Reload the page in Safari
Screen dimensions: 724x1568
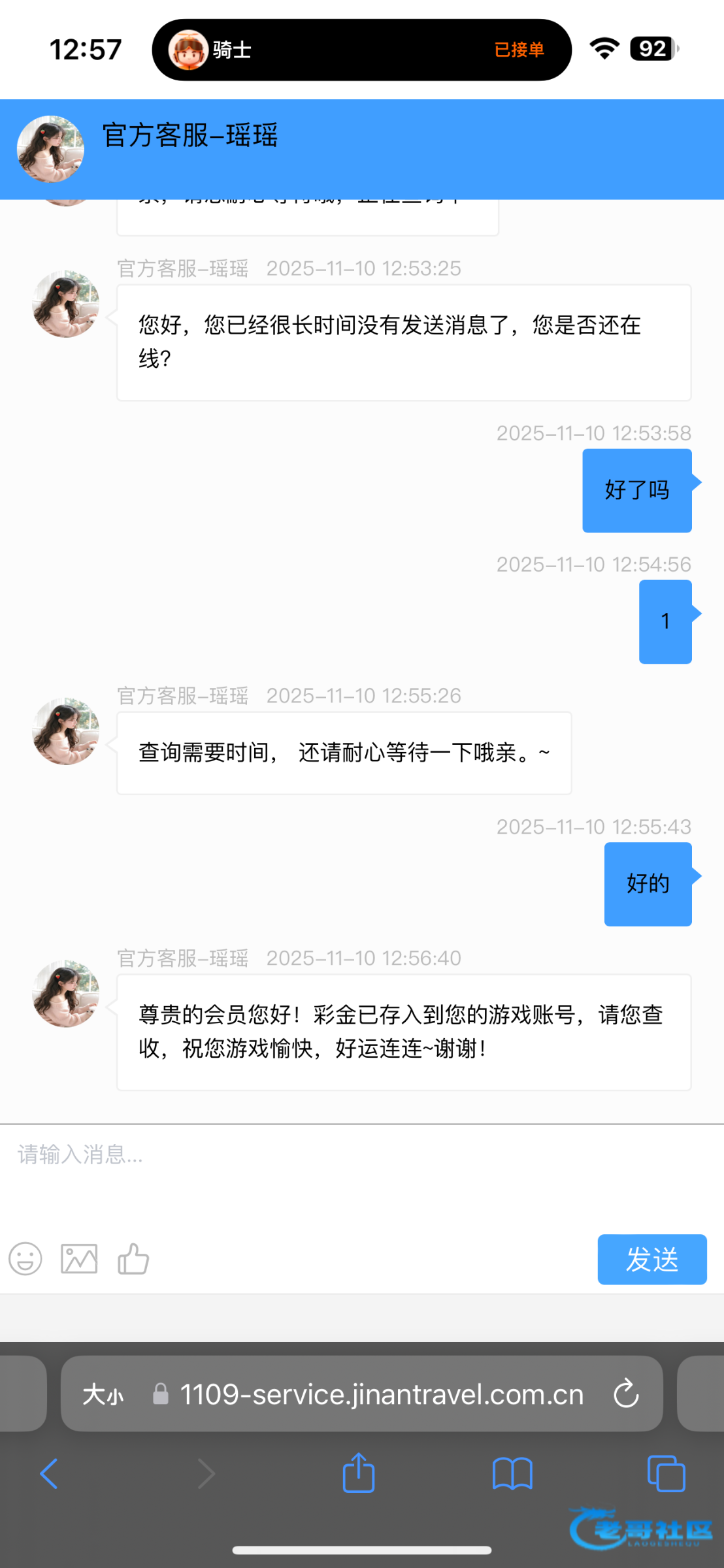626,1394
